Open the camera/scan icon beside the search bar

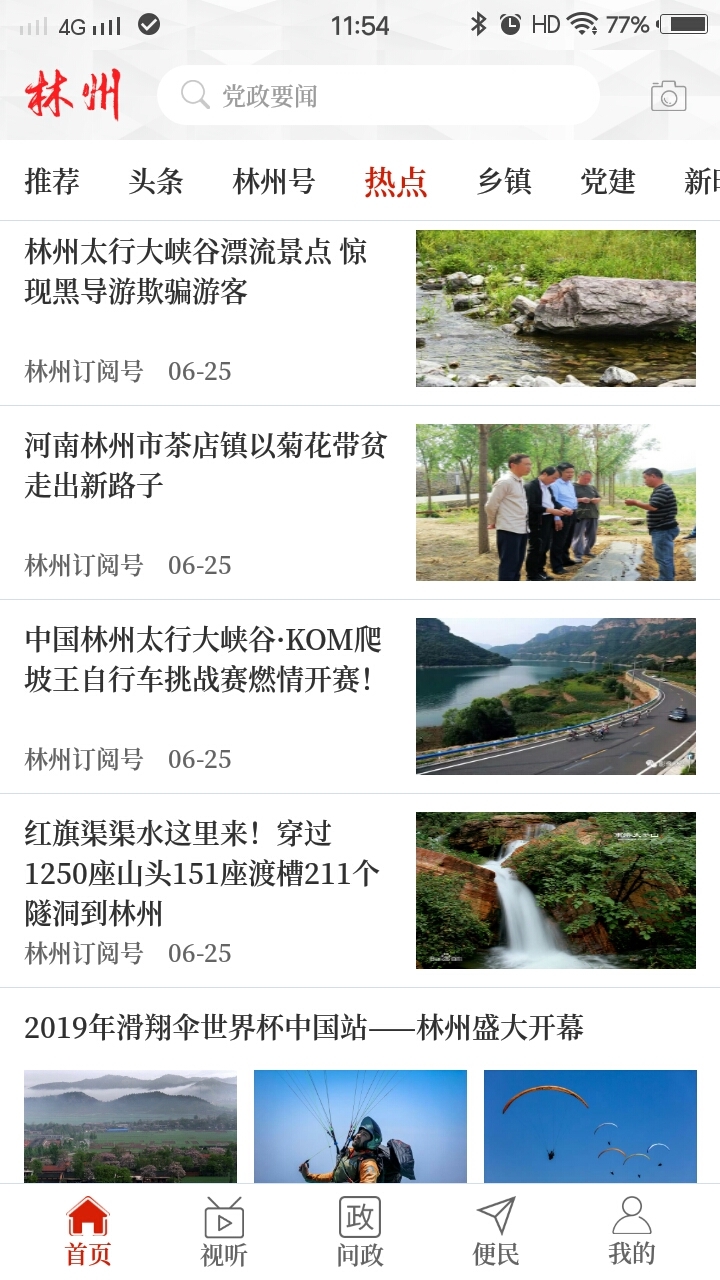click(668, 95)
